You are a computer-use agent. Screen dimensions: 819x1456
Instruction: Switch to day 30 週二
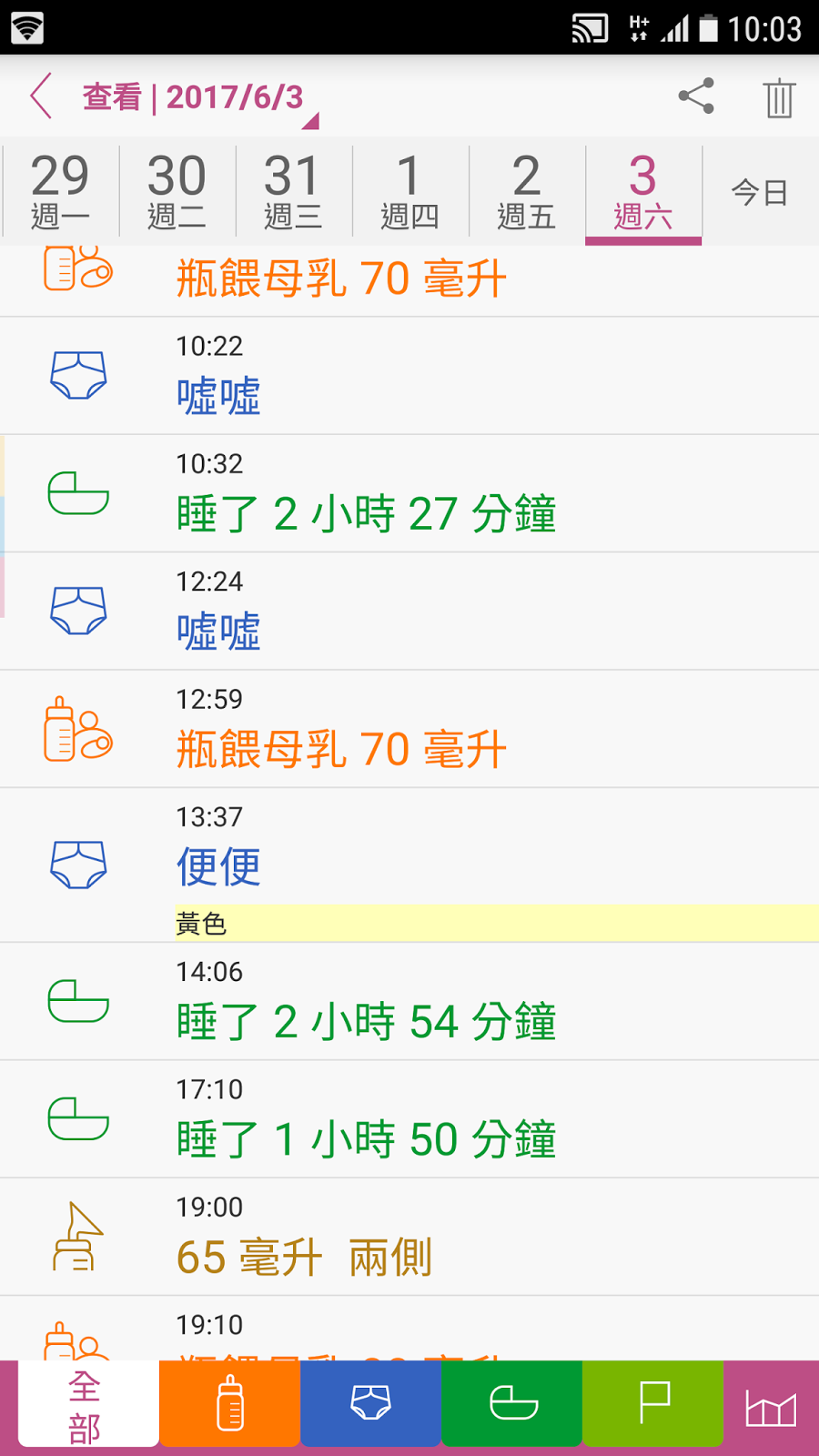click(177, 193)
